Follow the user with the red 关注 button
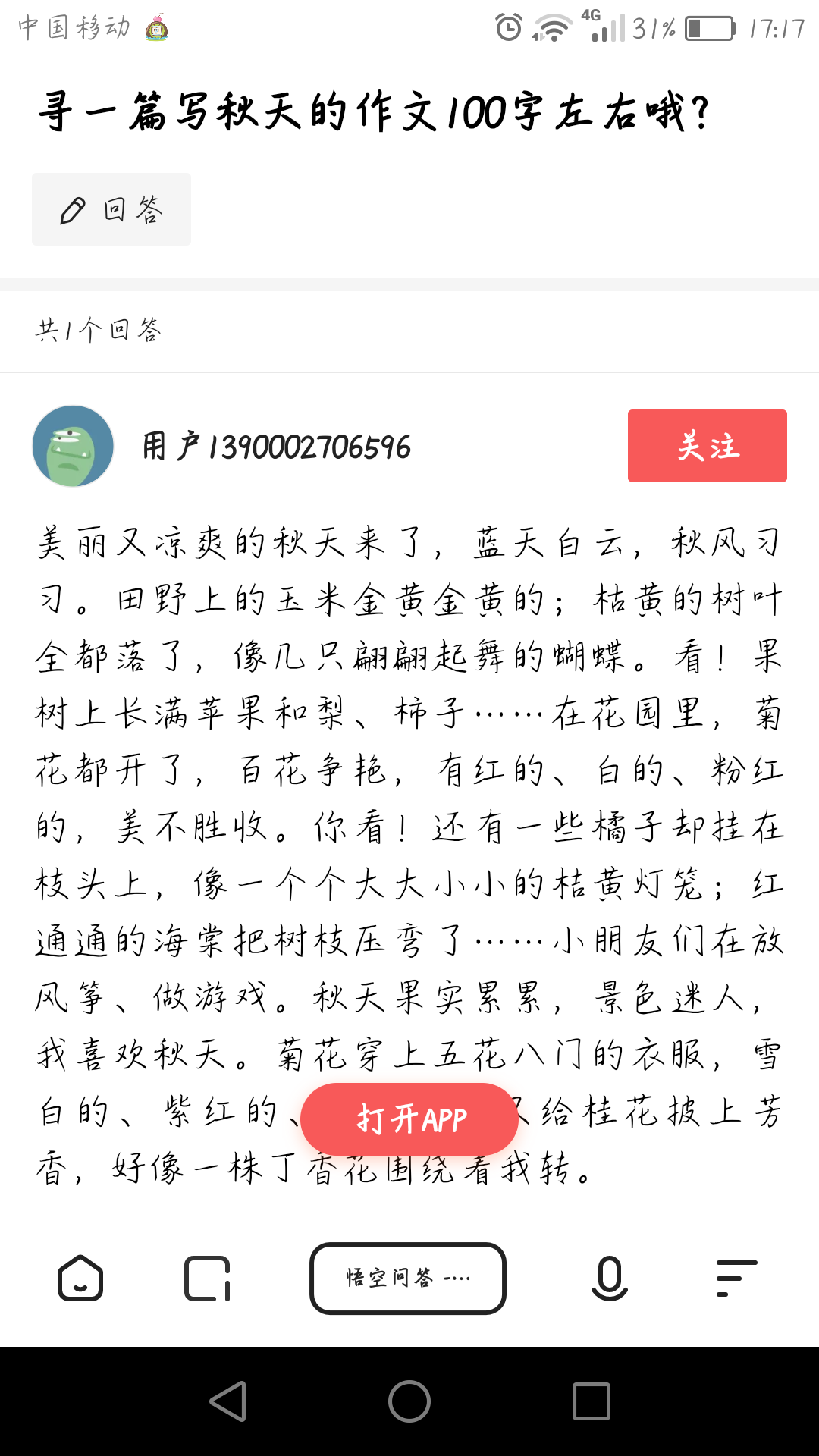The height and width of the screenshot is (1456, 819). (x=708, y=446)
